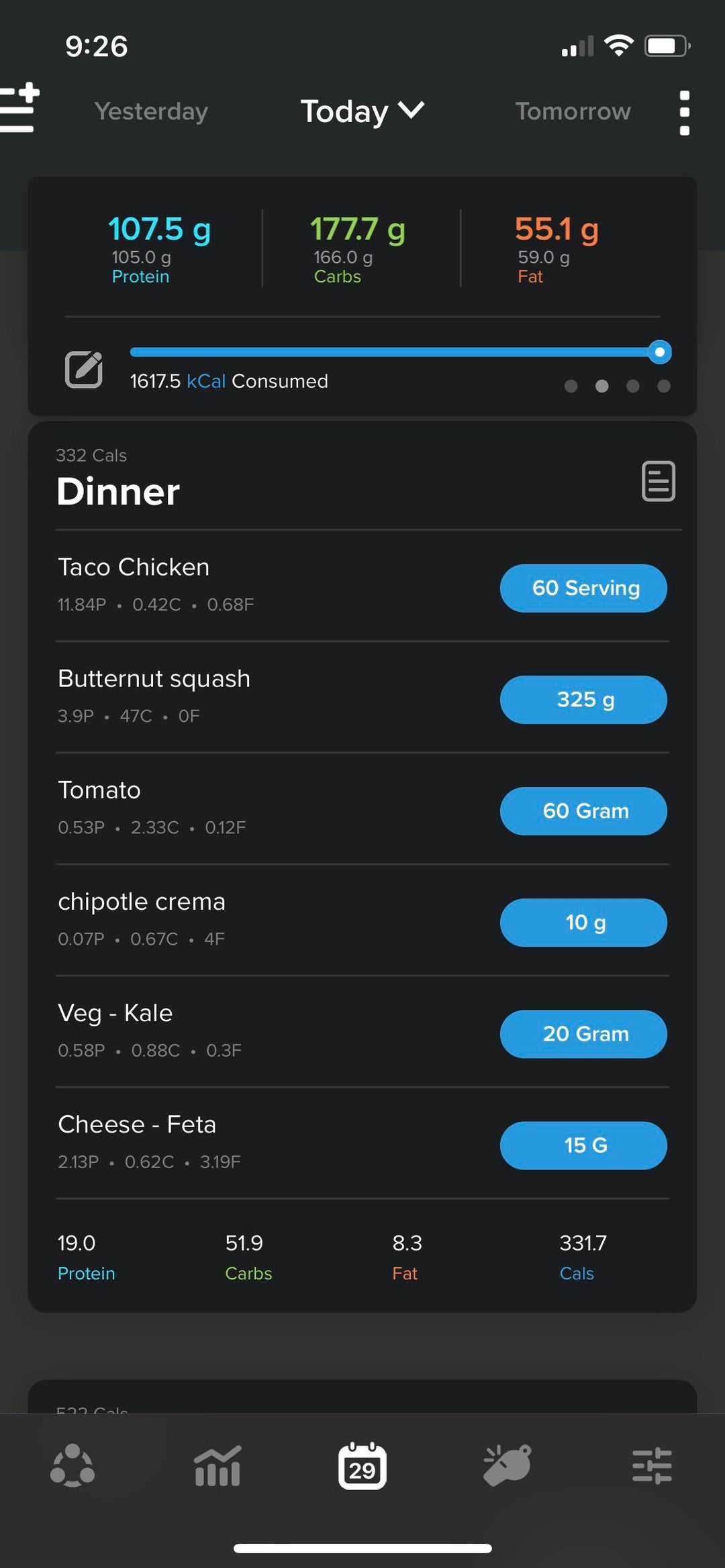The height and width of the screenshot is (1568, 725).
Task: Change Veg - Kale 20 Gram amount
Action: click(x=583, y=1034)
